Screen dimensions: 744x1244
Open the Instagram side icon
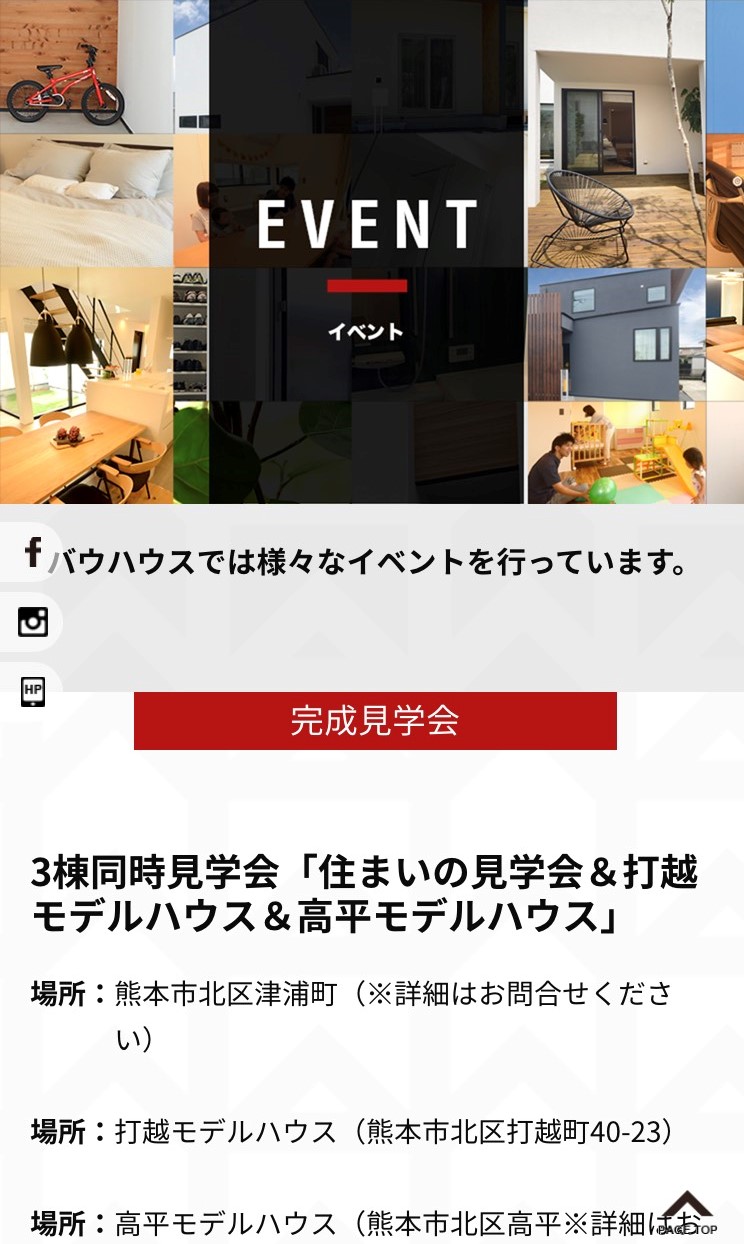(x=33, y=622)
